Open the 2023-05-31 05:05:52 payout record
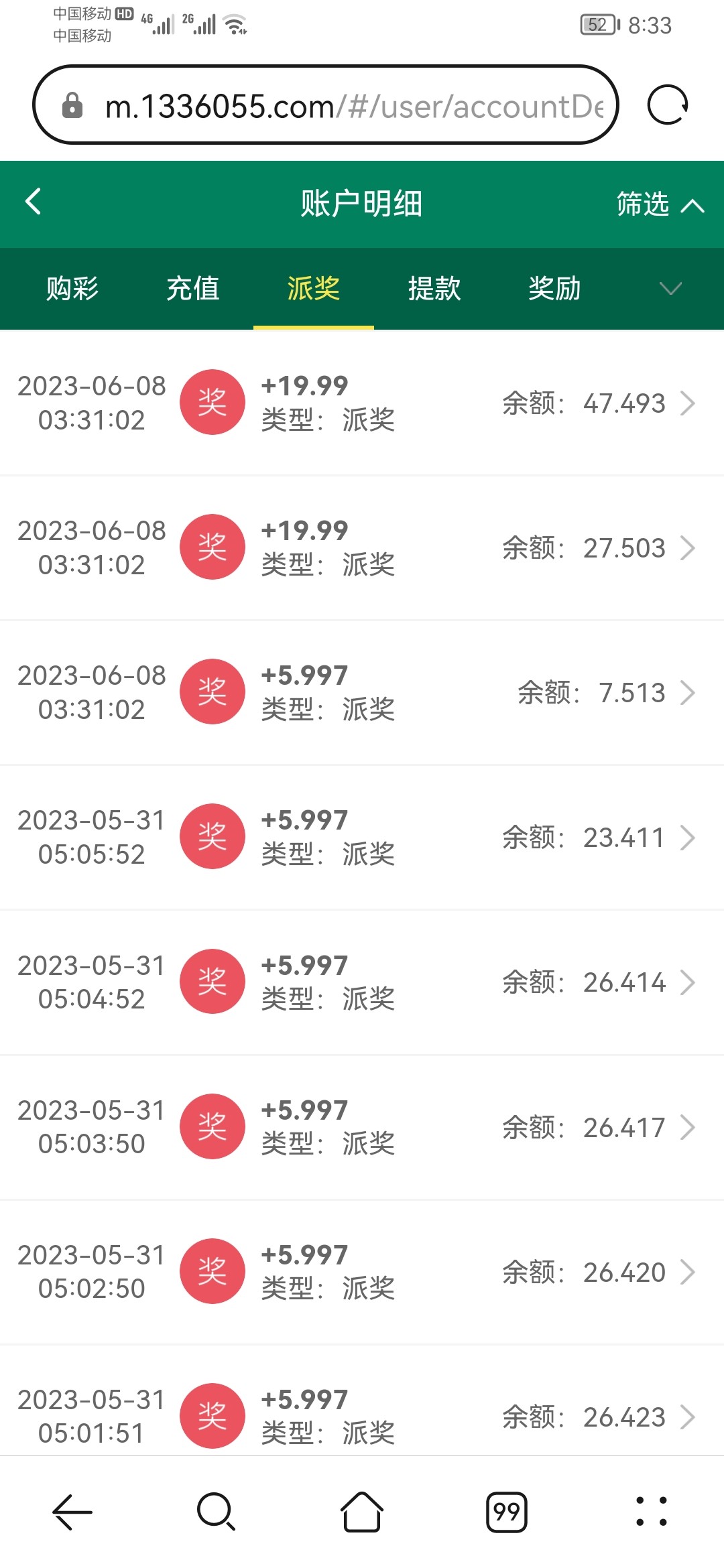724x1568 pixels. [362, 838]
